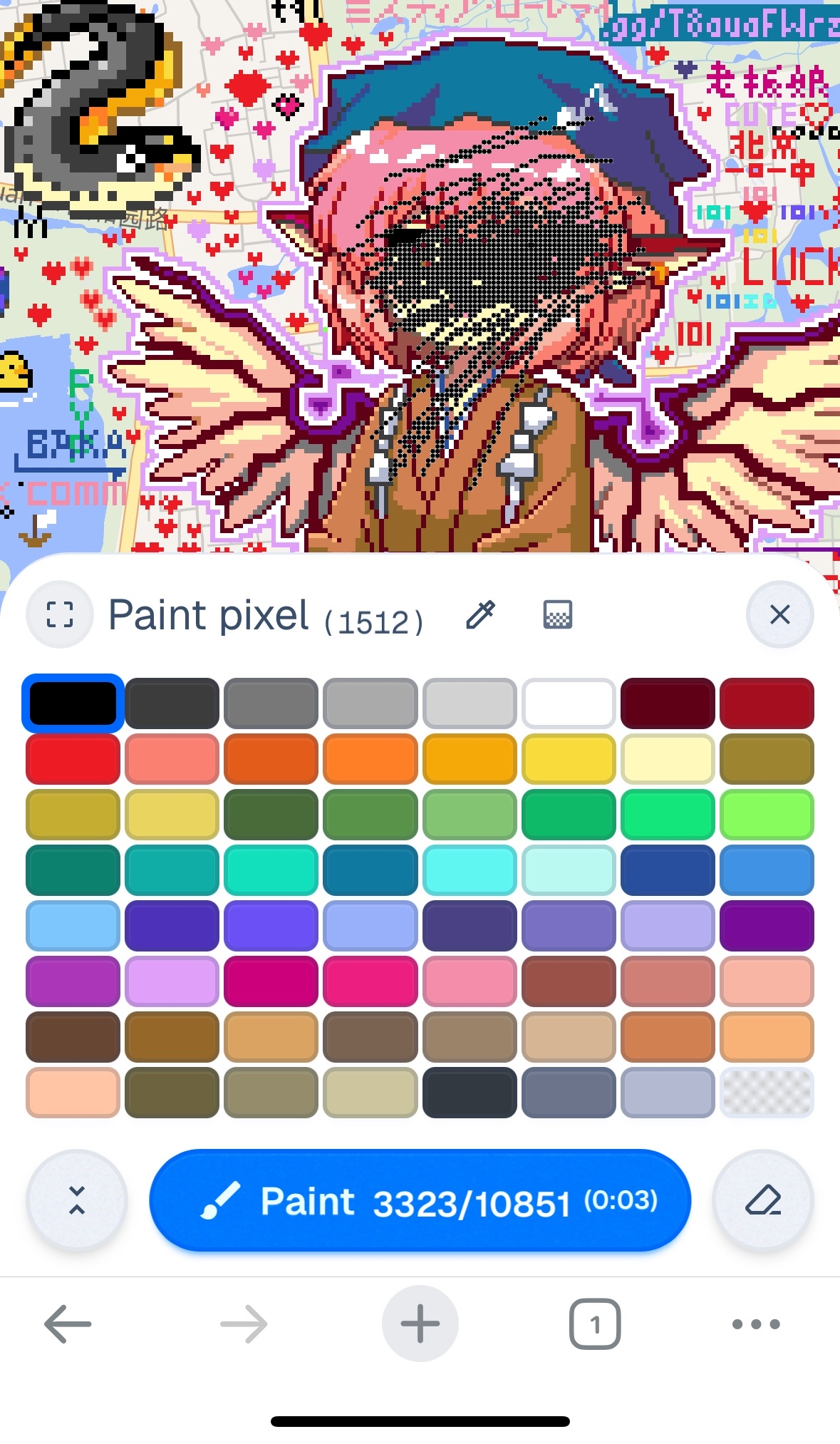
Task: Select the transparent checkered swatch
Action: point(767,1093)
